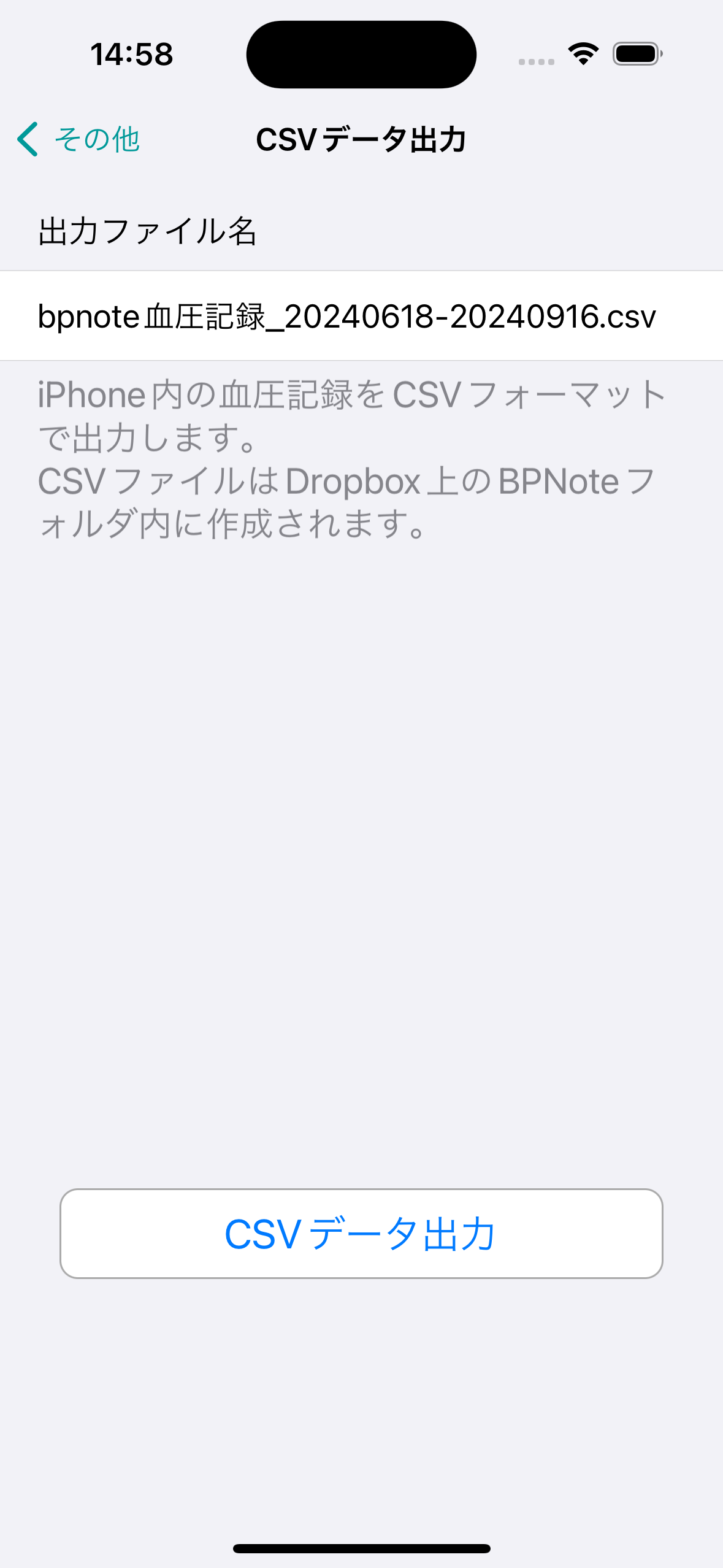Image resolution: width=723 pixels, height=1568 pixels.
Task: Tap the clock showing 14:58
Action: [x=131, y=54]
